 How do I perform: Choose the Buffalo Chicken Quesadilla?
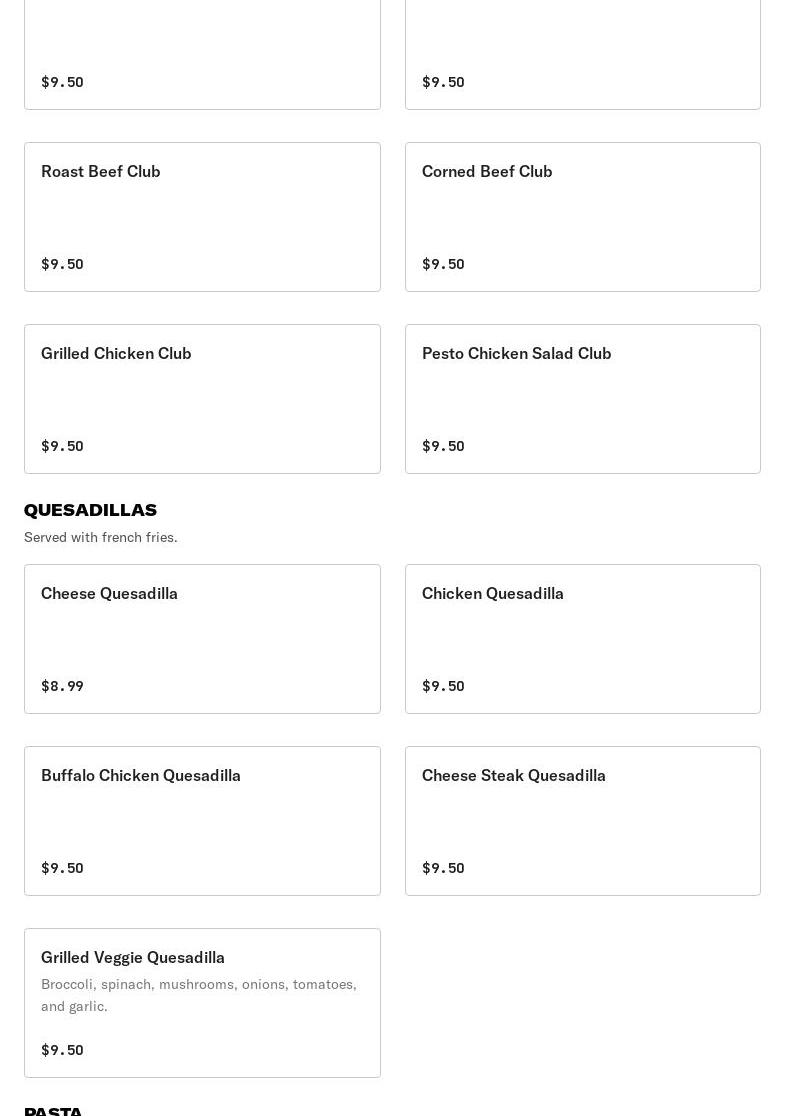pyautogui.click(x=202, y=821)
